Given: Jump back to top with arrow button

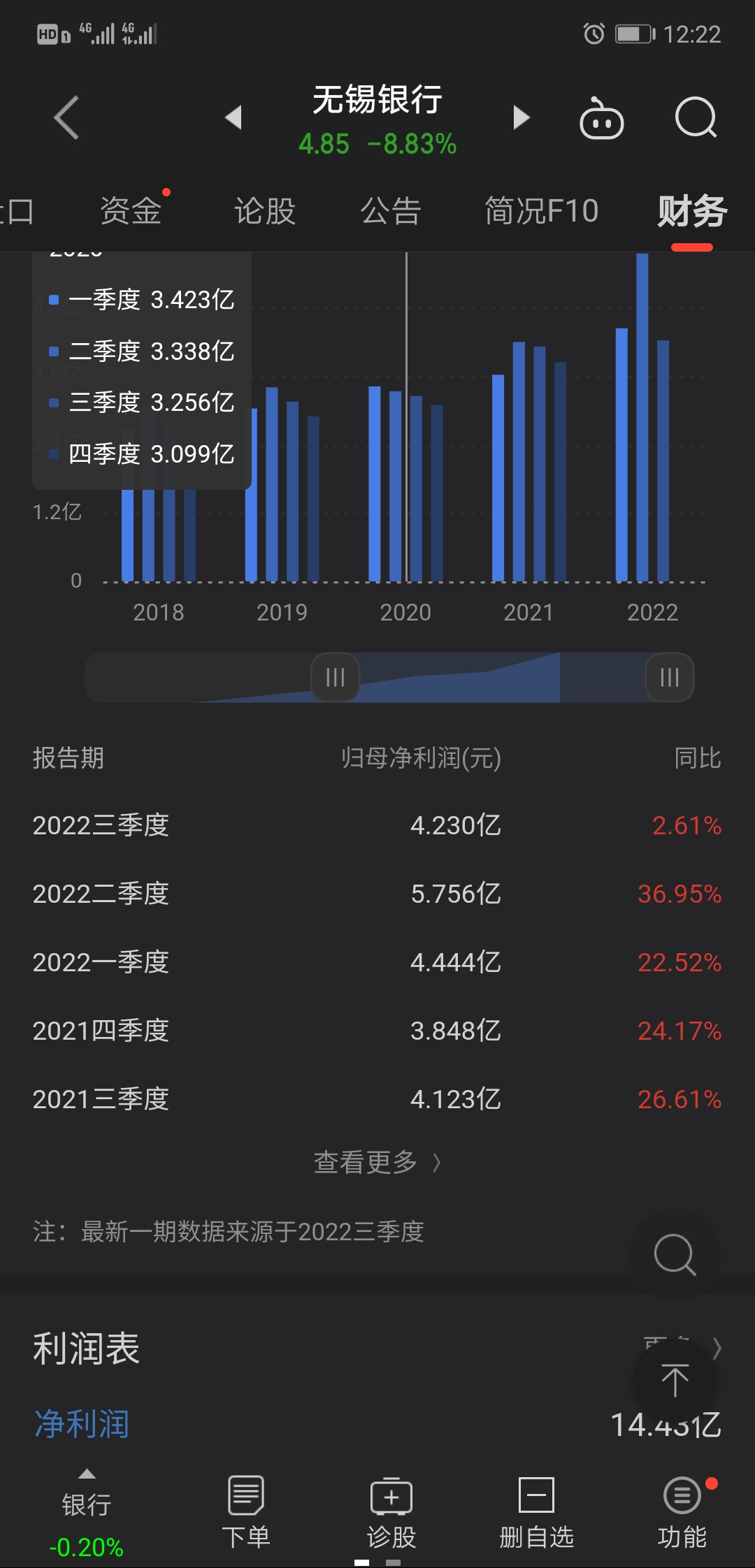Looking at the screenshot, I should pyautogui.click(x=675, y=1380).
